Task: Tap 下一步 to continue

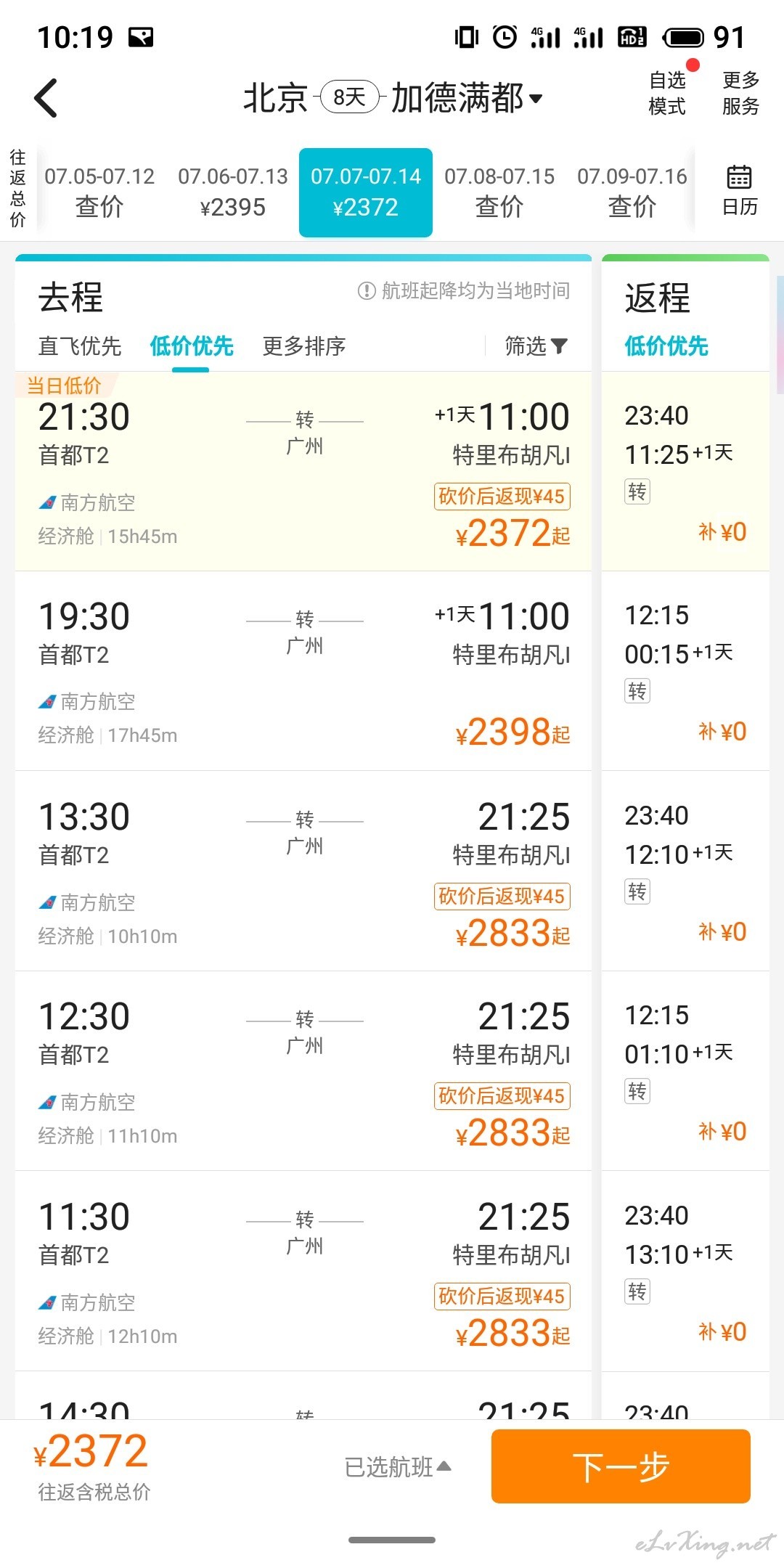Action: pyautogui.click(x=621, y=1466)
